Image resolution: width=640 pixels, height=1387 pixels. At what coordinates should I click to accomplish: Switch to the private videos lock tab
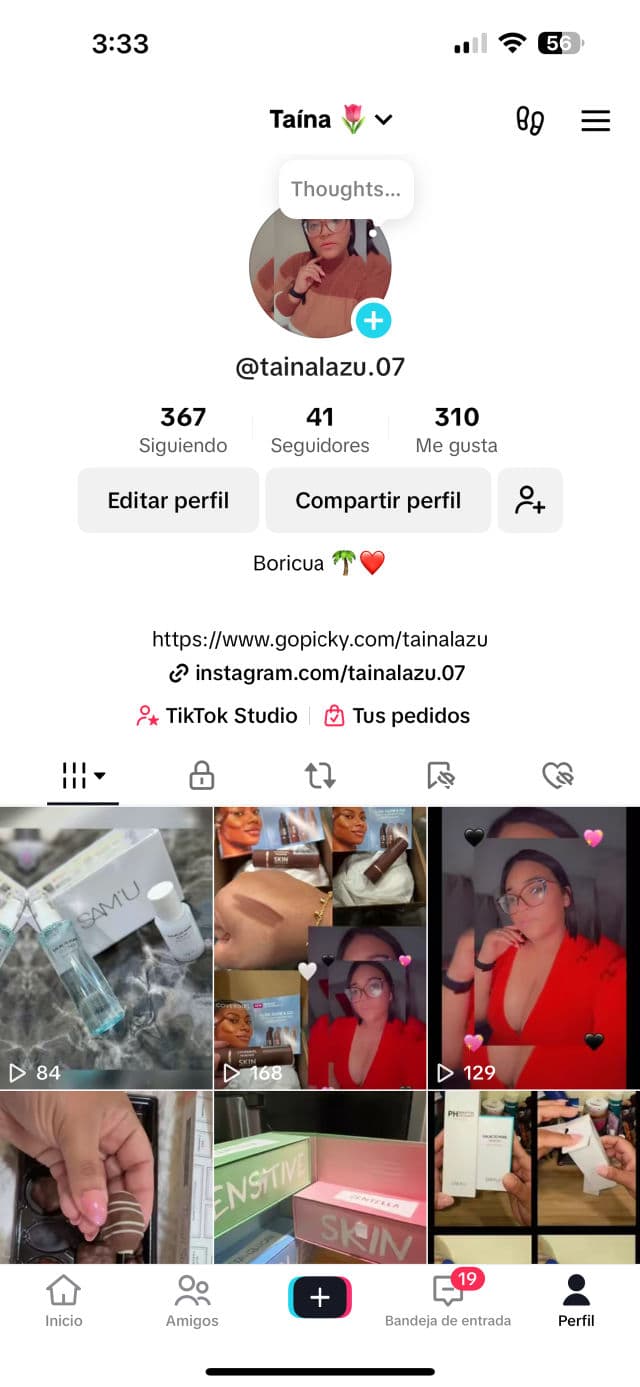click(202, 776)
